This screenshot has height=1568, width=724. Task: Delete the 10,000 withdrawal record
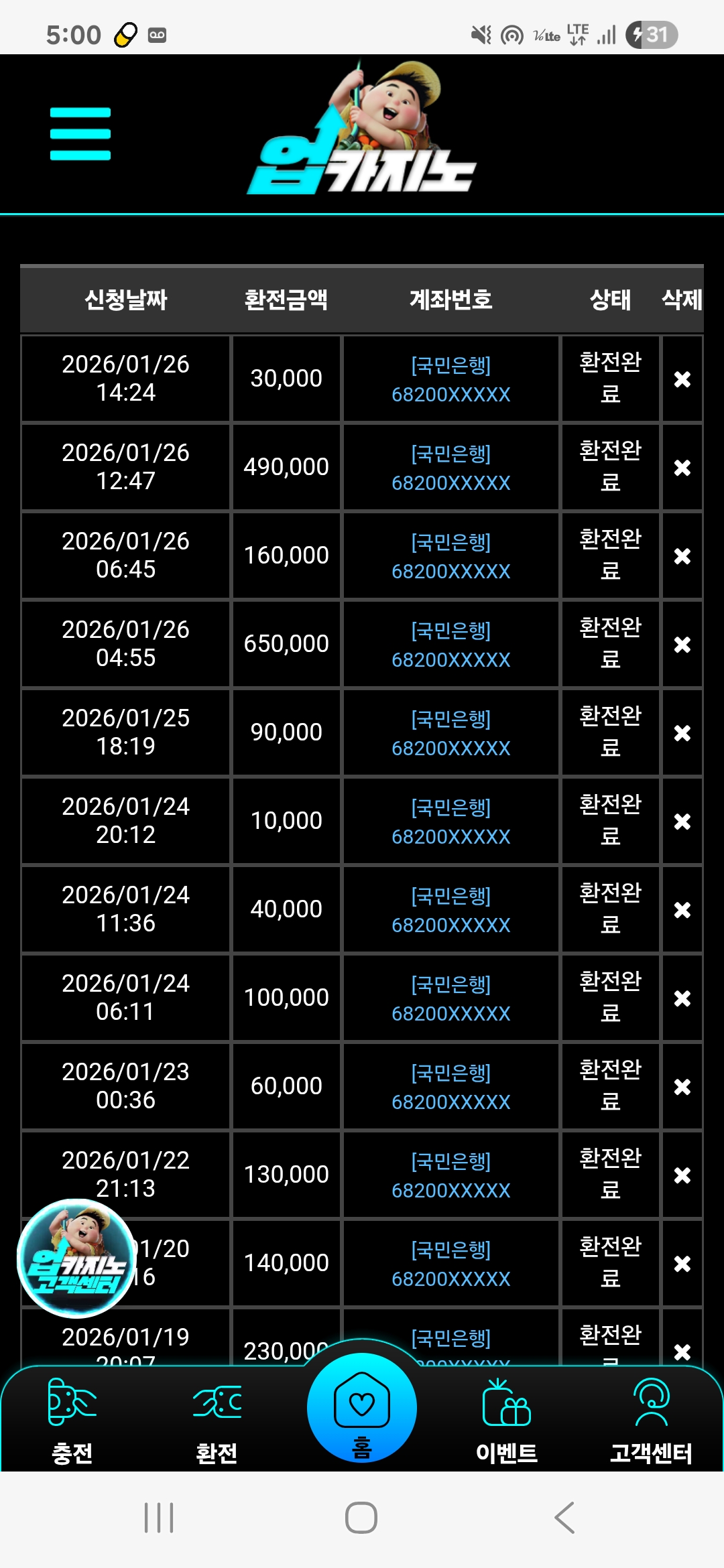[x=682, y=822]
